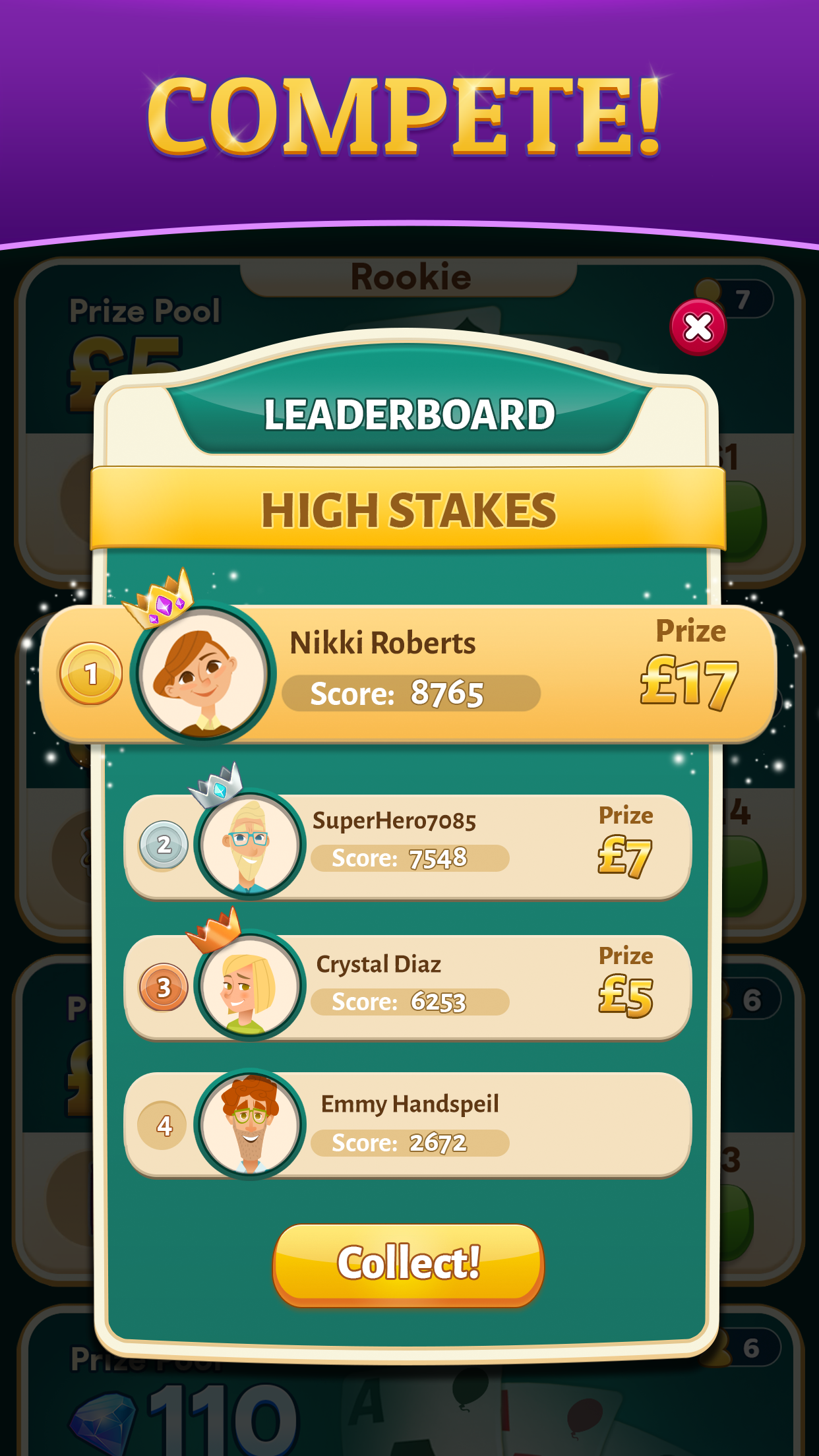Image resolution: width=819 pixels, height=1456 pixels.
Task: Click the HIGH STAKES banner
Action: pyautogui.click(x=409, y=511)
